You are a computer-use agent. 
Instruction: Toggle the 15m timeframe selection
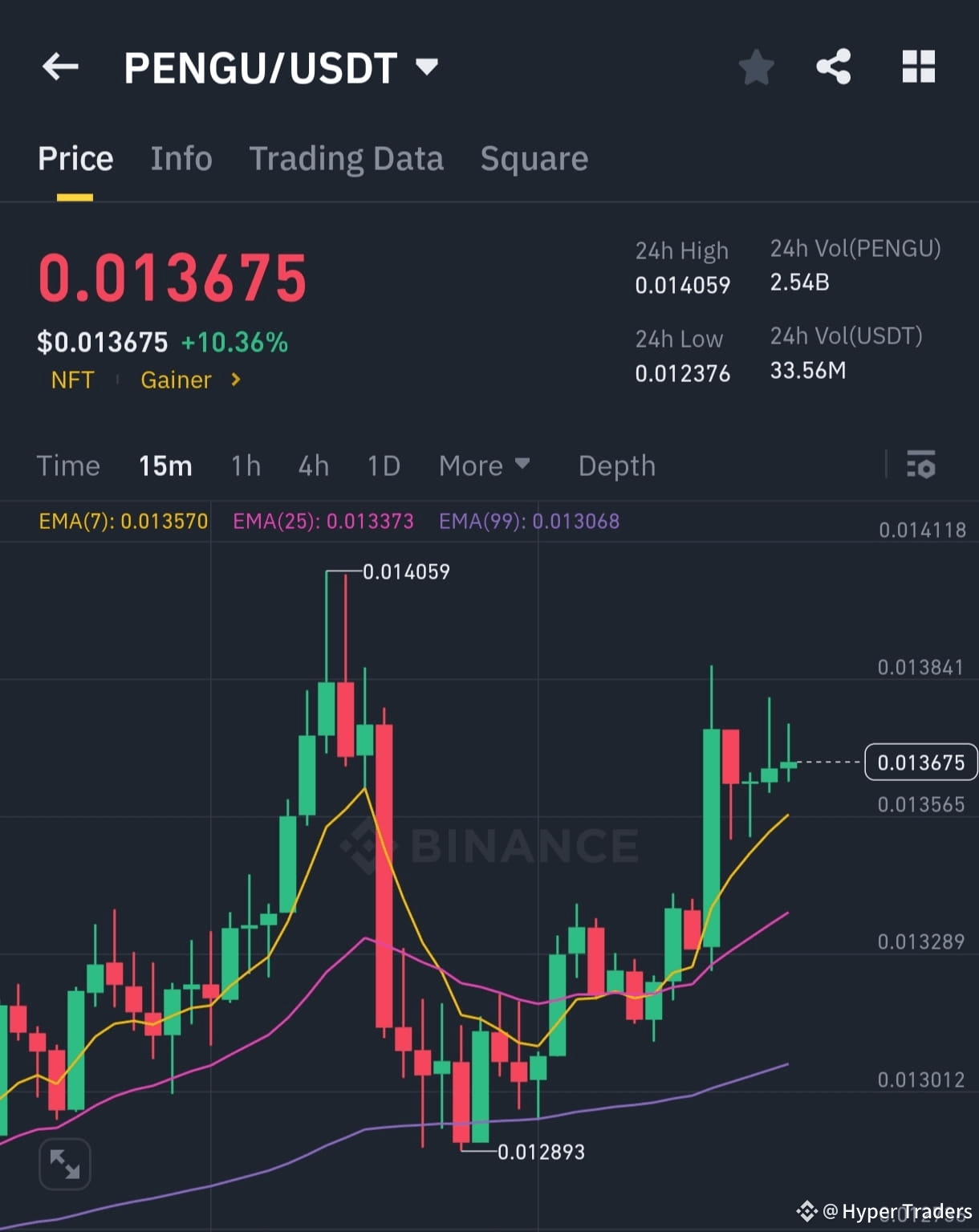click(165, 466)
